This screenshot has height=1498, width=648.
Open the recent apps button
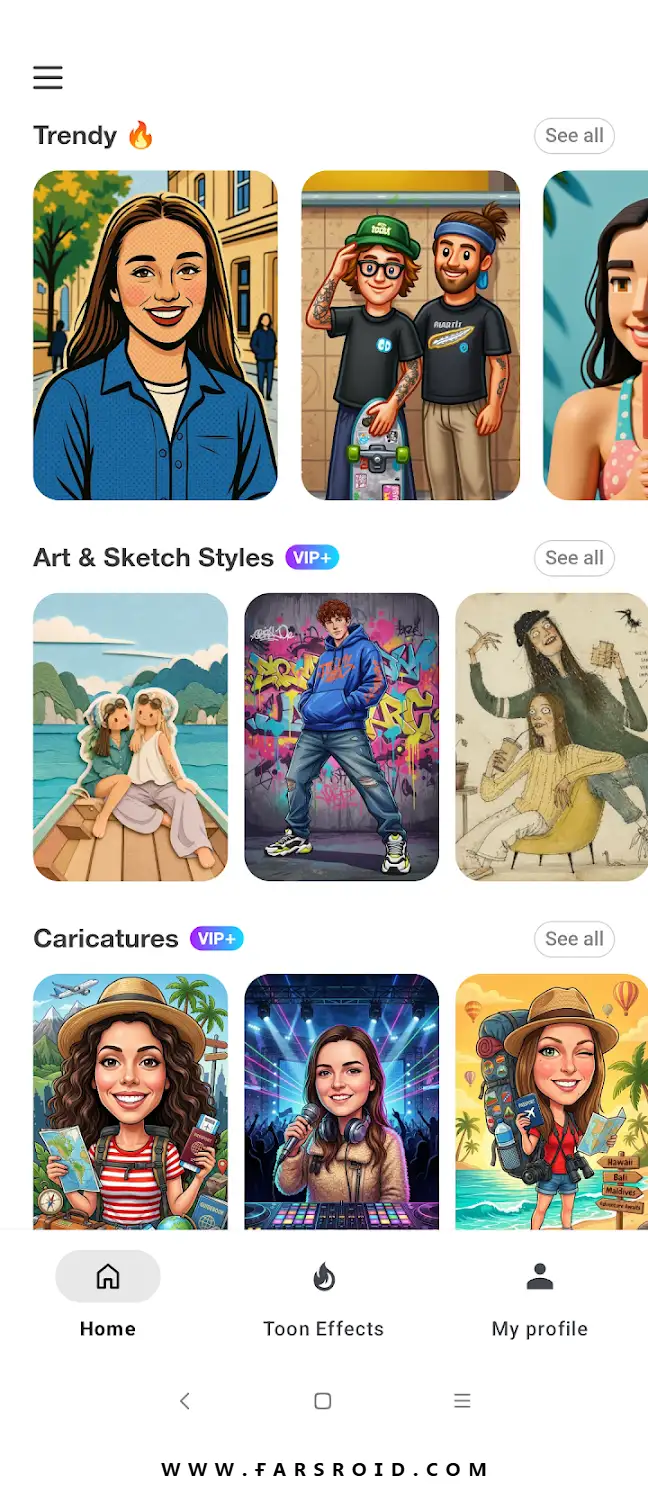click(462, 1401)
